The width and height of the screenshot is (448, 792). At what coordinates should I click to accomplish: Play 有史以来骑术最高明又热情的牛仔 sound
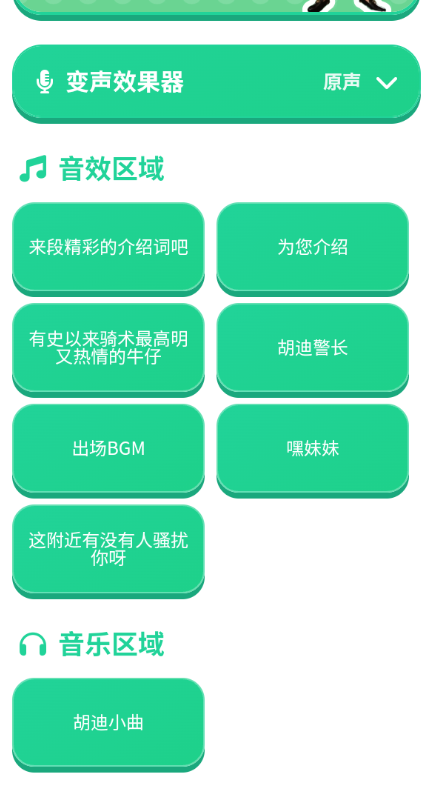(108, 349)
